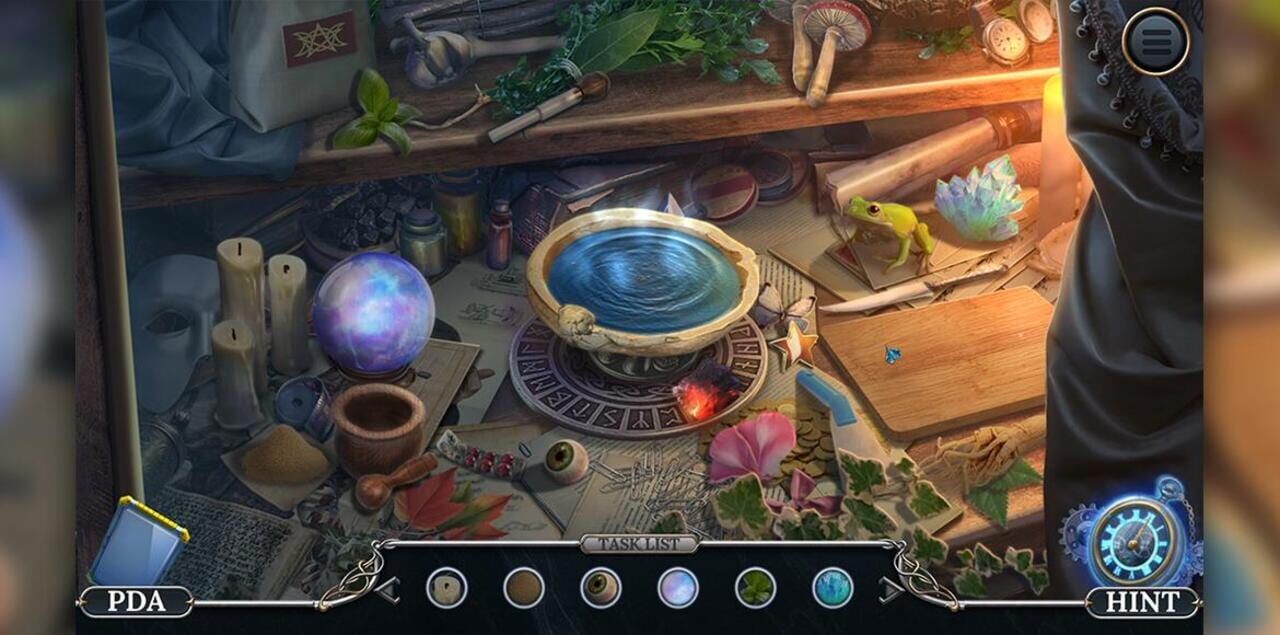Screen dimensions: 1280x635
Task: Tap the glowing crystal ball on the table
Action: [x=373, y=313]
